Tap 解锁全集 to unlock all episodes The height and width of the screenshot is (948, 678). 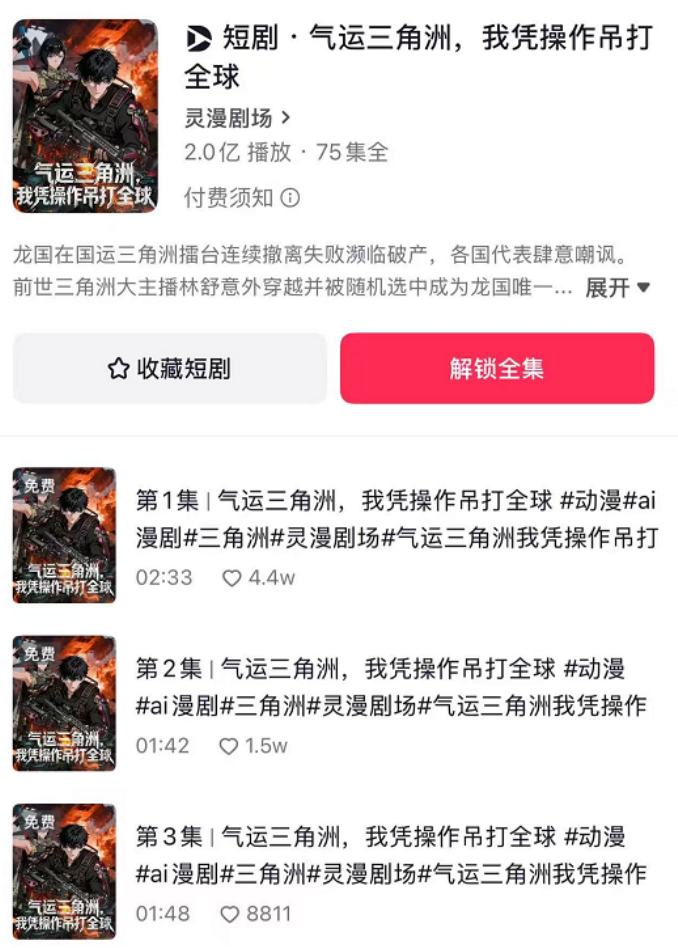click(x=497, y=368)
